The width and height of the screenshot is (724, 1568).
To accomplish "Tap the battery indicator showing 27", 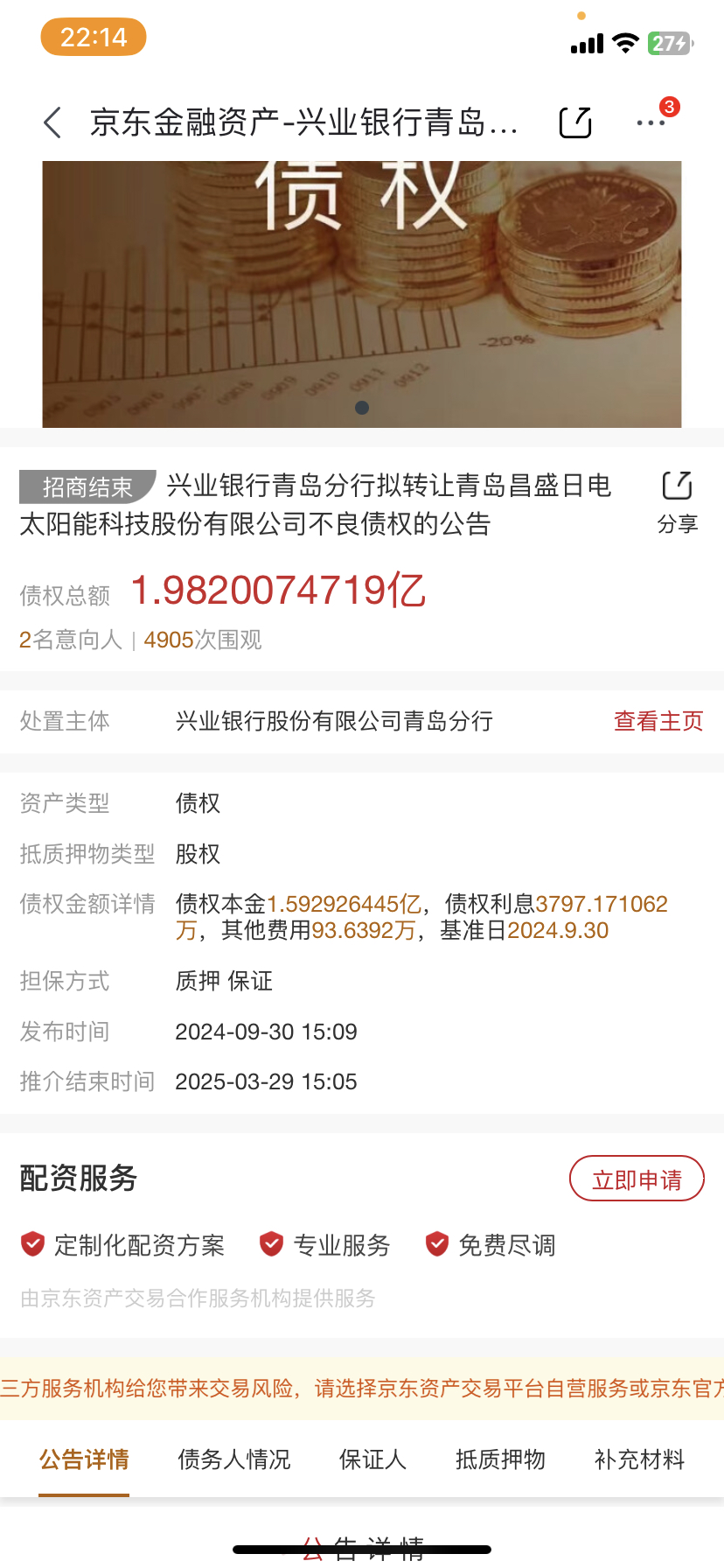I will pyautogui.click(x=668, y=42).
